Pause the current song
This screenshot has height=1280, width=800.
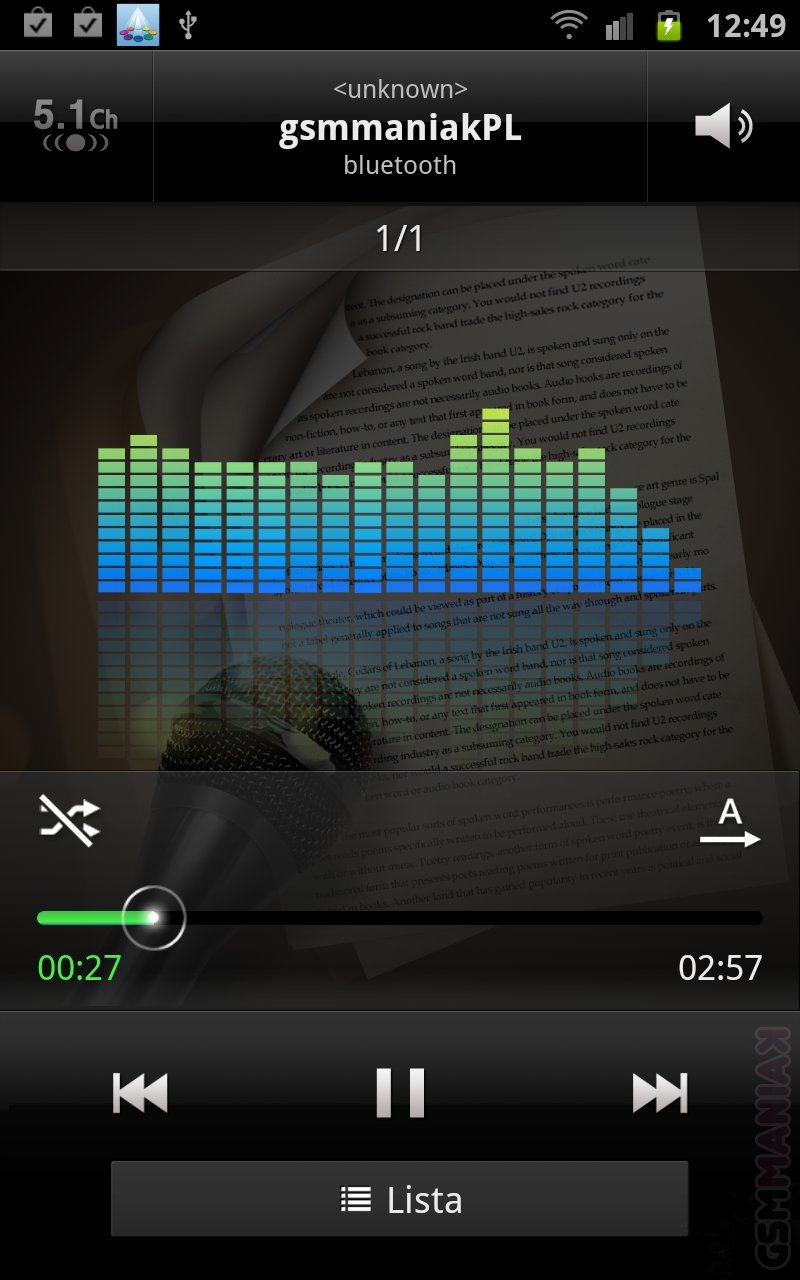pos(400,1092)
